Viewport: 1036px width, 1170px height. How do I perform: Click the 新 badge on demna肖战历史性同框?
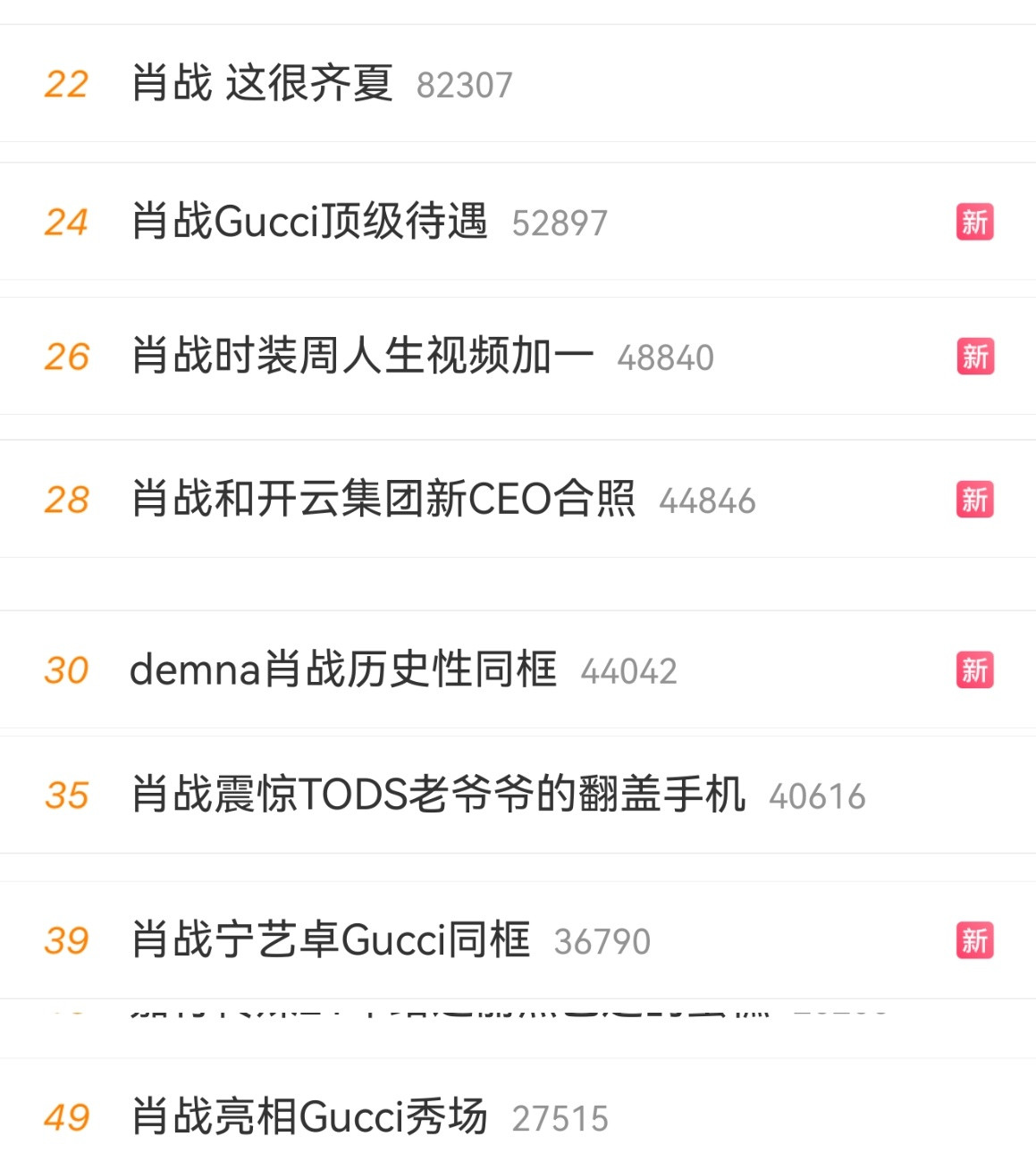pos(975,668)
